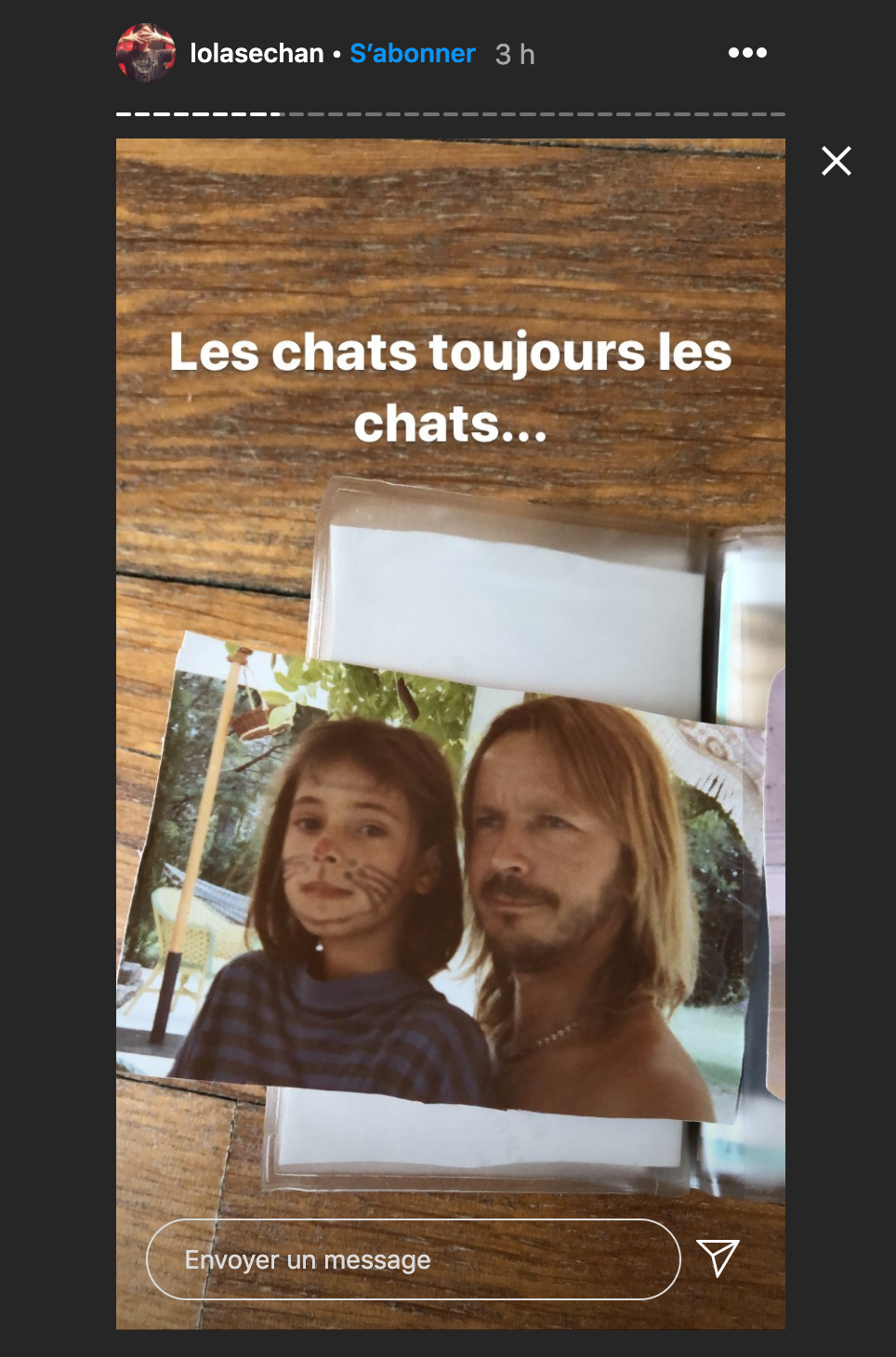This screenshot has height=1357, width=896.
Task: Open the lolasechan username link
Action: (257, 54)
